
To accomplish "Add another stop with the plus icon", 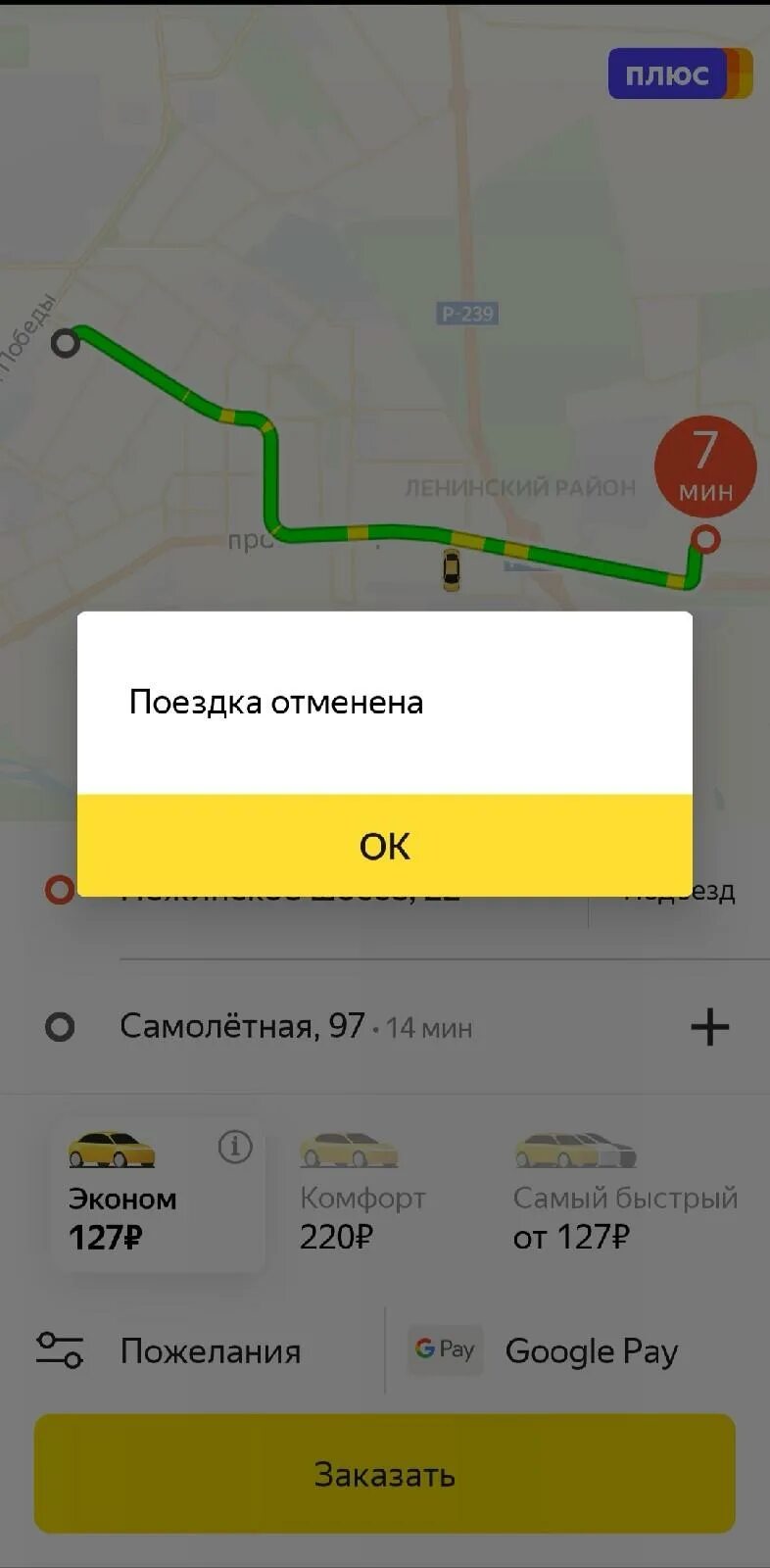I will (709, 1027).
